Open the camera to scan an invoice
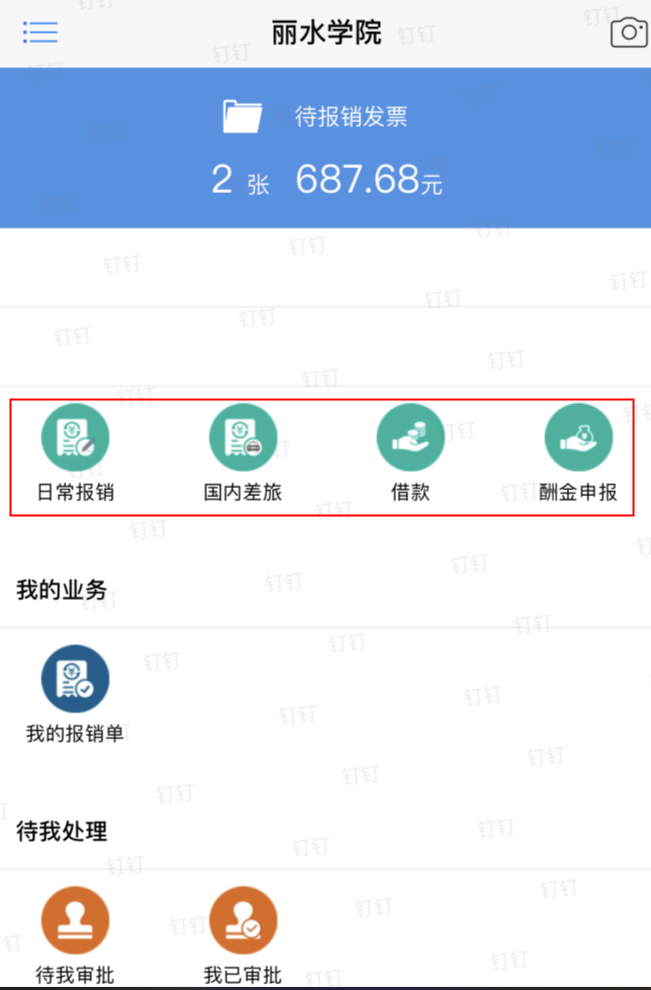The width and height of the screenshot is (651, 990). tap(629, 33)
